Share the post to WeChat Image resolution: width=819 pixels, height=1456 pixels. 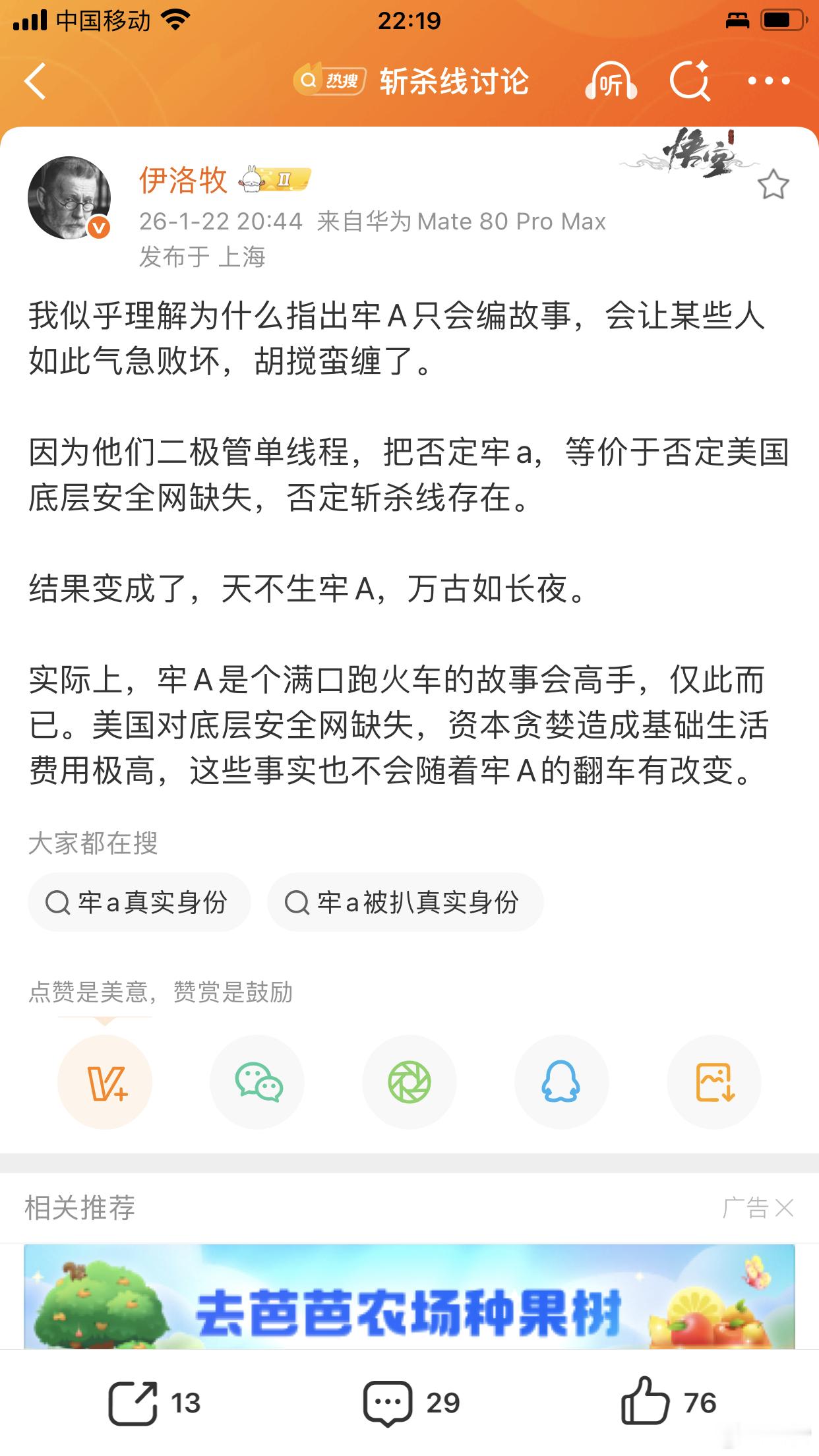257,1081
